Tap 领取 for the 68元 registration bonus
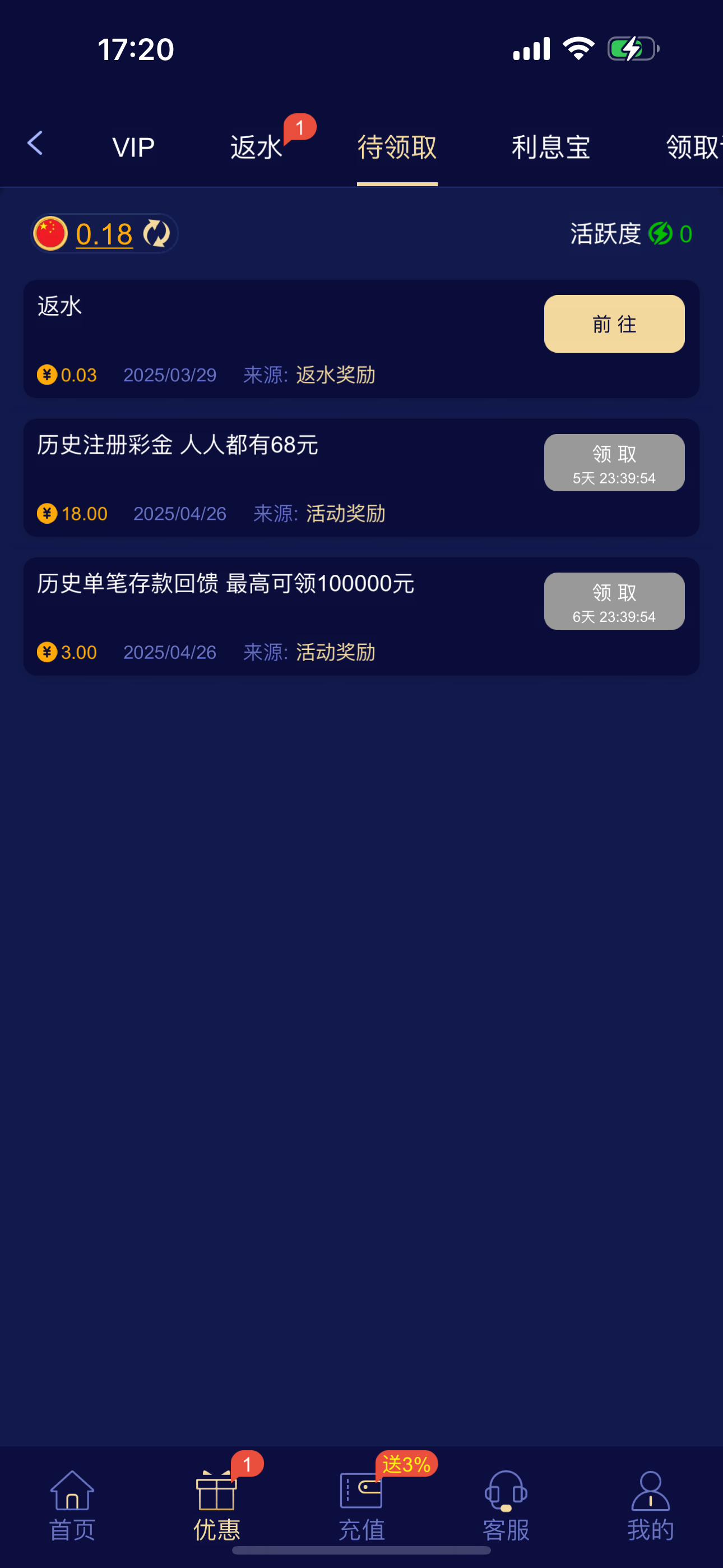Screen dimensions: 723x1568 click(x=614, y=463)
